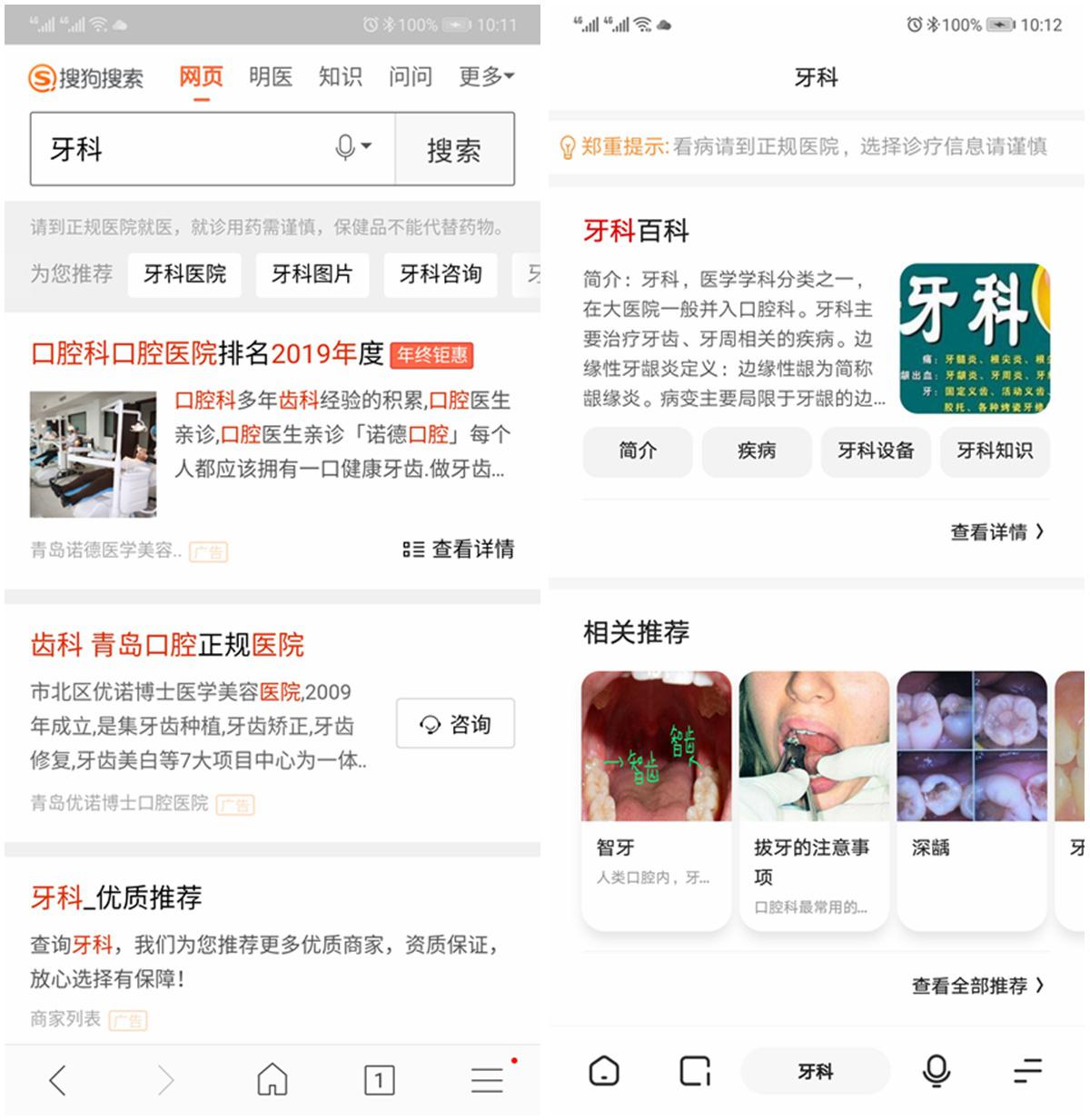Open the 智牙 recommendation thumbnail
The image size is (1090, 1120).
656,745
